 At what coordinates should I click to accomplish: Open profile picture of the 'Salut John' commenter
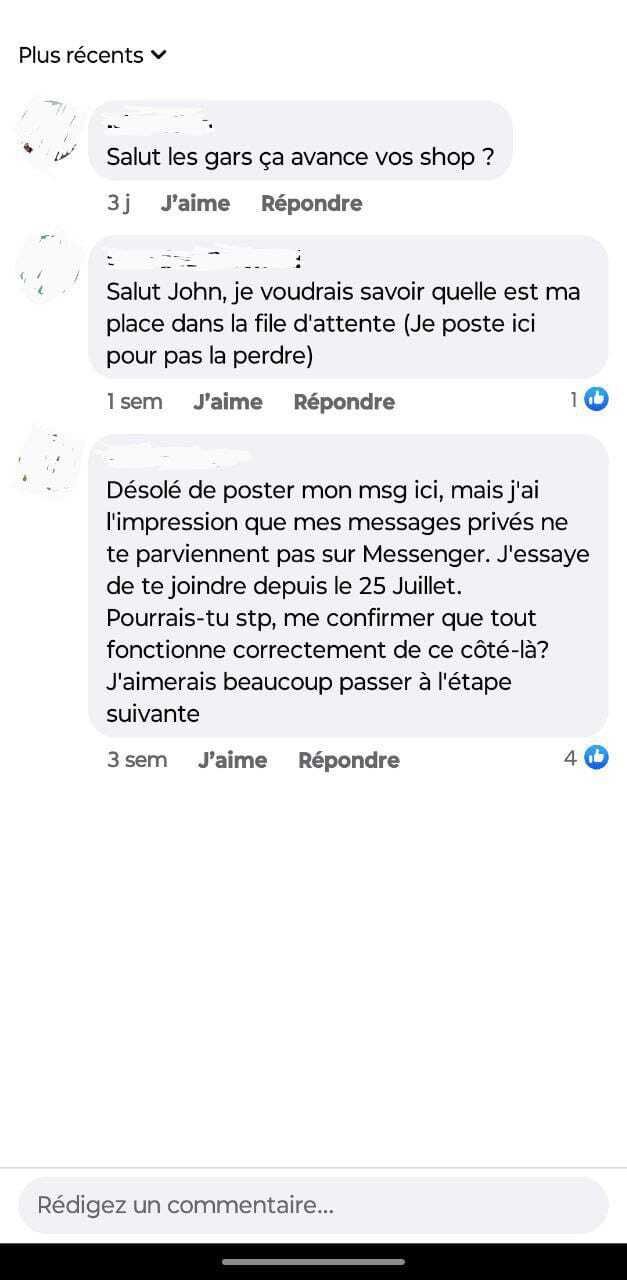tap(49, 268)
